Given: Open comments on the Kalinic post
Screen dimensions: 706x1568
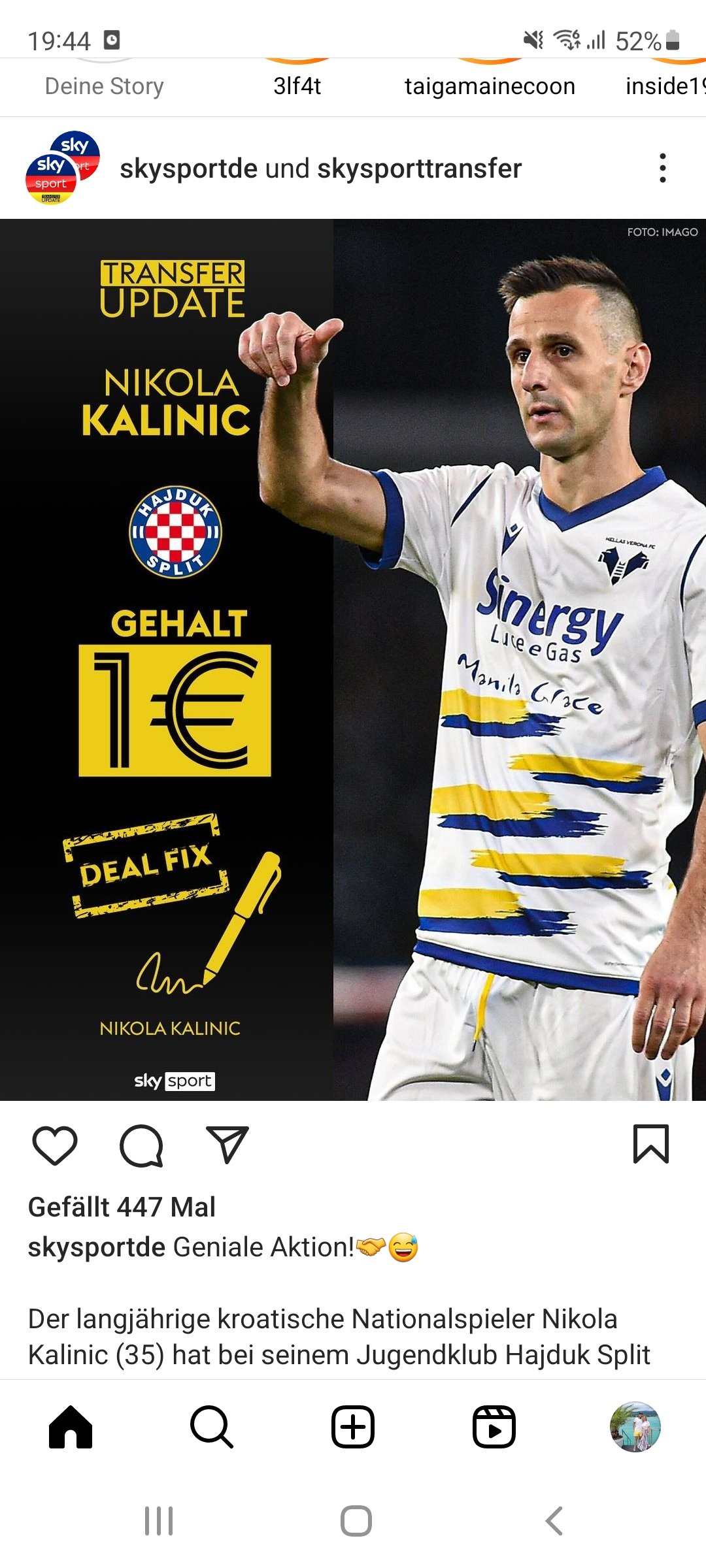Looking at the screenshot, I should tap(141, 1145).
